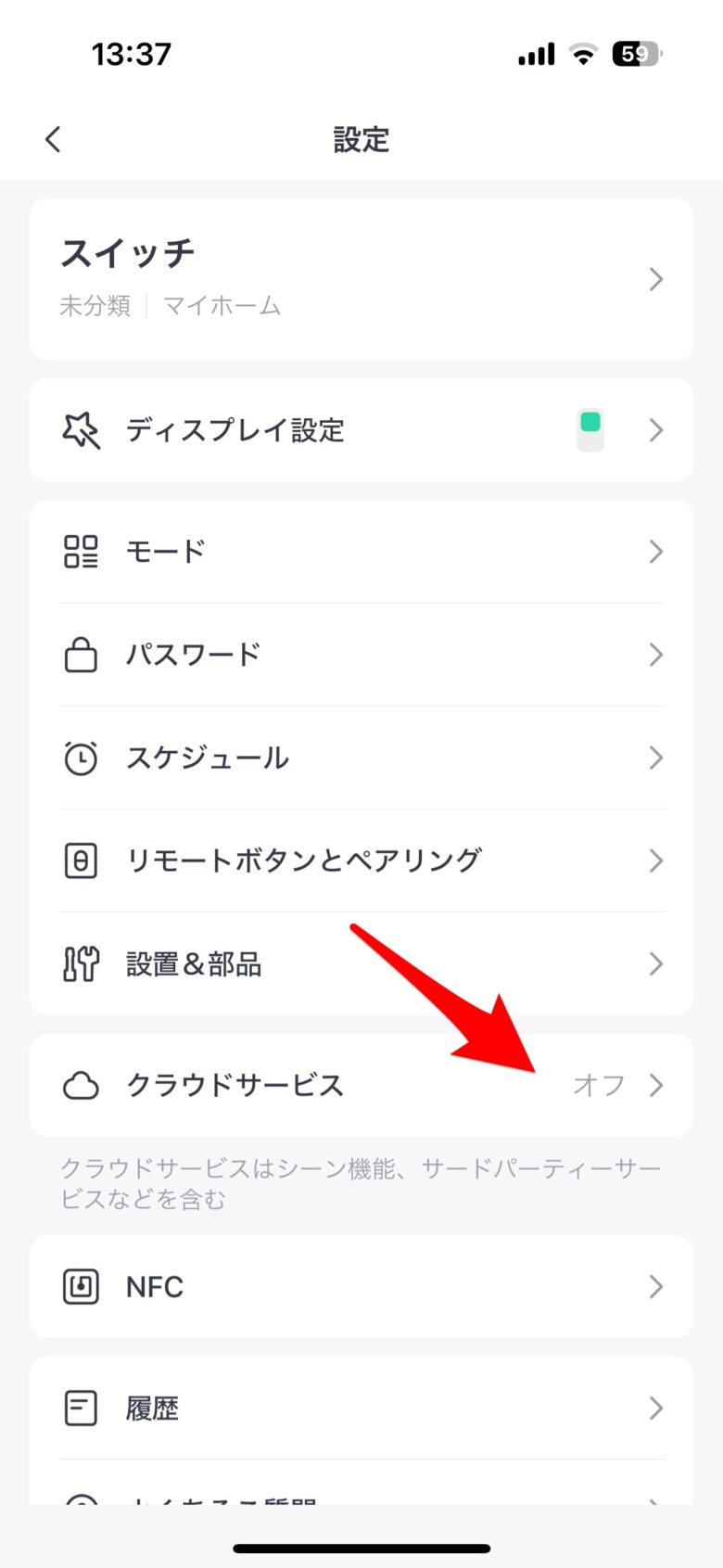This screenshot has width=723, height=1568.
Task: Open NFC via its square NFC icon
Action: tap(82, 1286)
